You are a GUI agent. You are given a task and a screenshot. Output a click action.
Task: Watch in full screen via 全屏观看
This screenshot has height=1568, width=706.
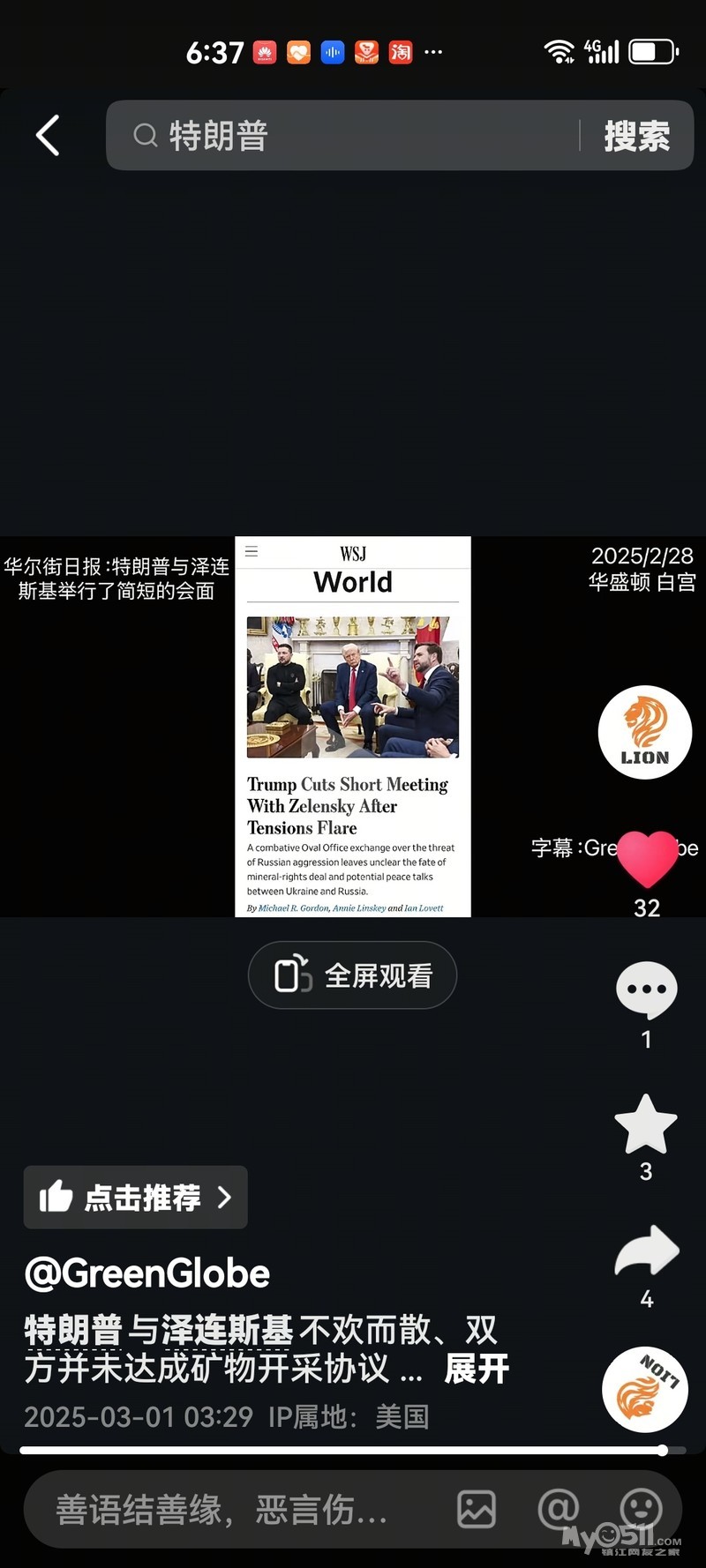pos(353,975)
